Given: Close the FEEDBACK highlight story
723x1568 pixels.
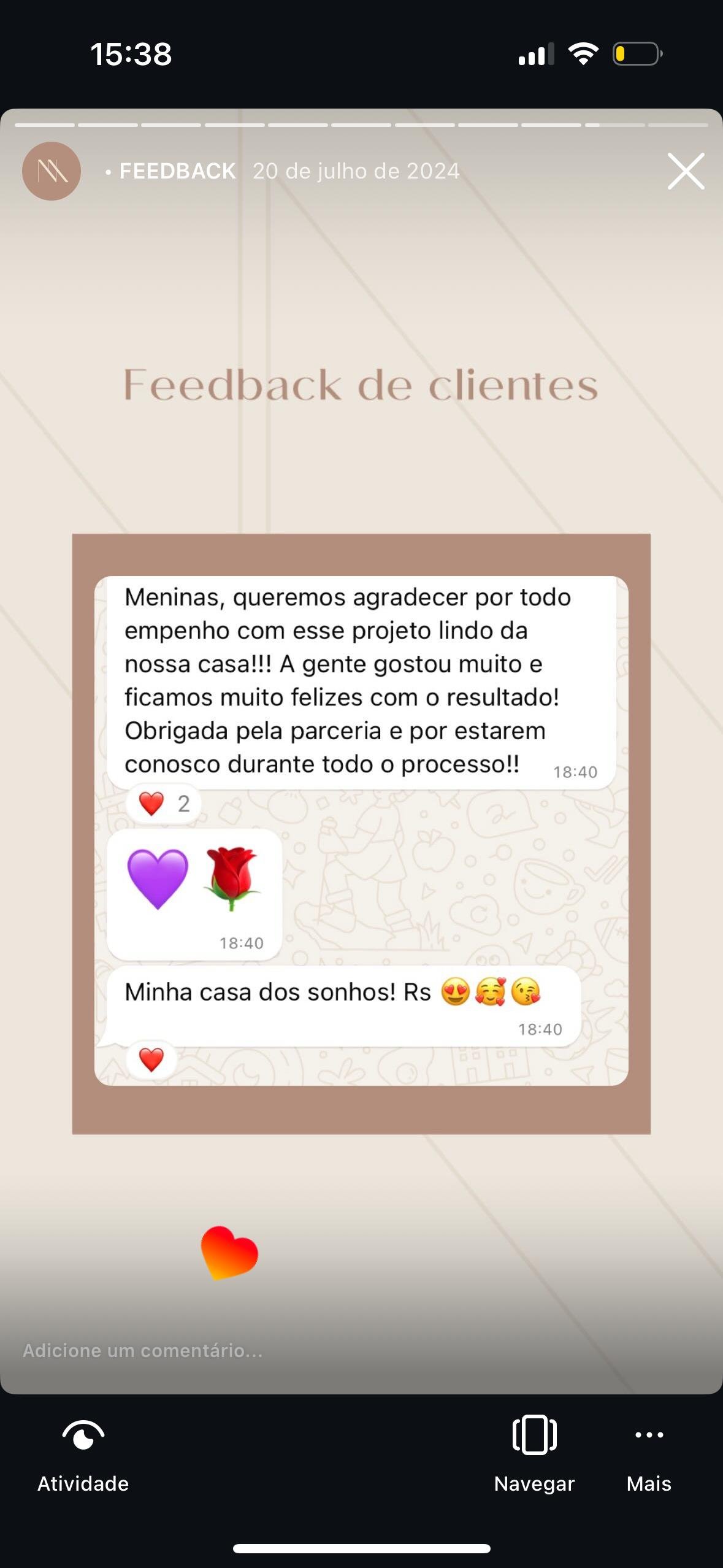Looking at the screenshot, I should [685, 171].
